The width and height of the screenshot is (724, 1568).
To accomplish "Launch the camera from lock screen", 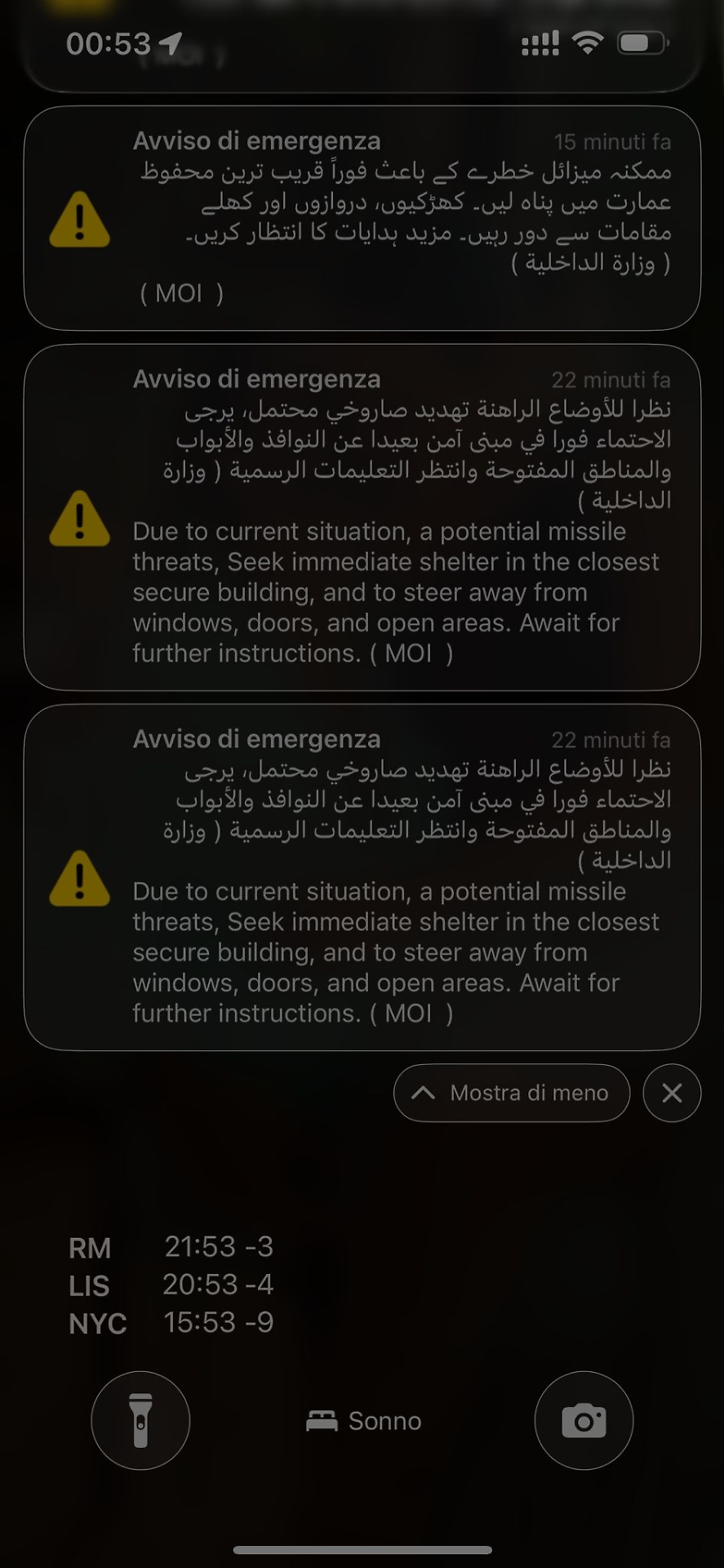I will [584, 1420].
